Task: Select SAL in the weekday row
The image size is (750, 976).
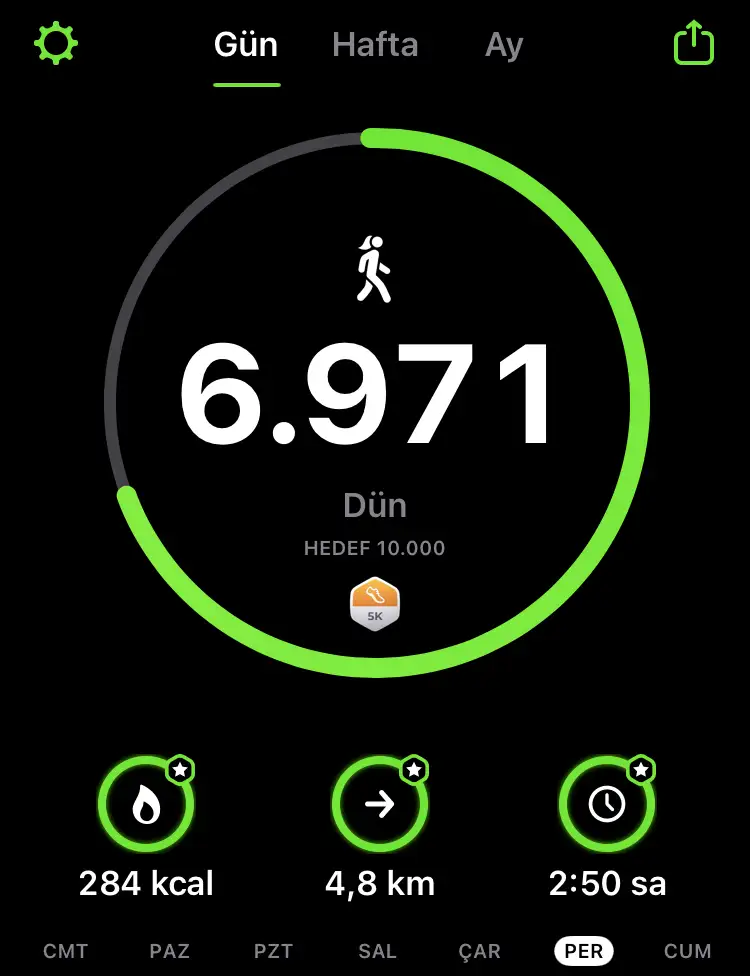Action: click(377, 951)
